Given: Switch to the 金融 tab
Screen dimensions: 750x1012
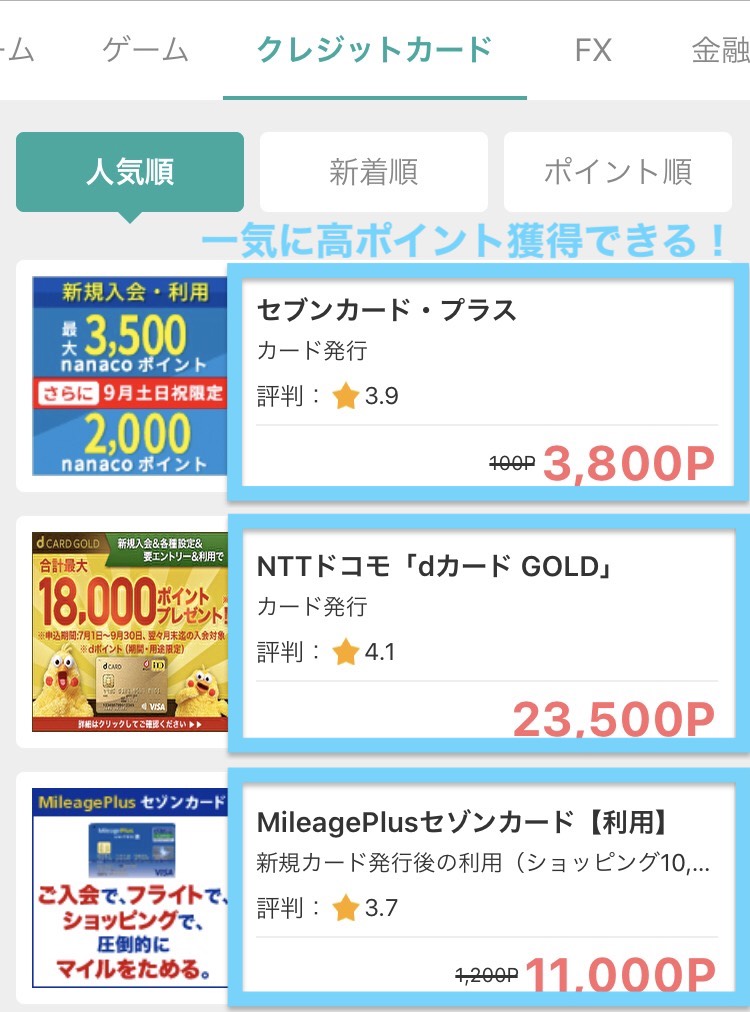Looking at the screenshot, I should (720, 49).
